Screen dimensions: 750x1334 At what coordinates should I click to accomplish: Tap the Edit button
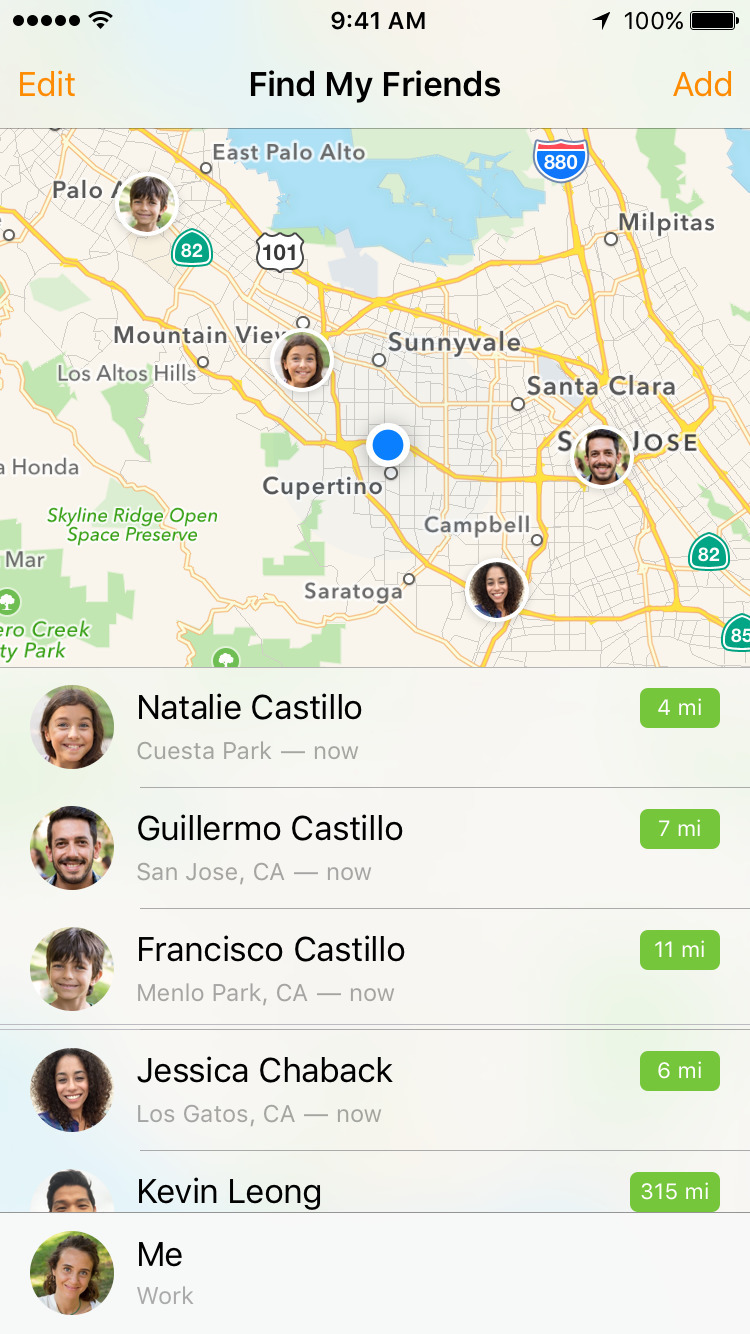[47, 84]
